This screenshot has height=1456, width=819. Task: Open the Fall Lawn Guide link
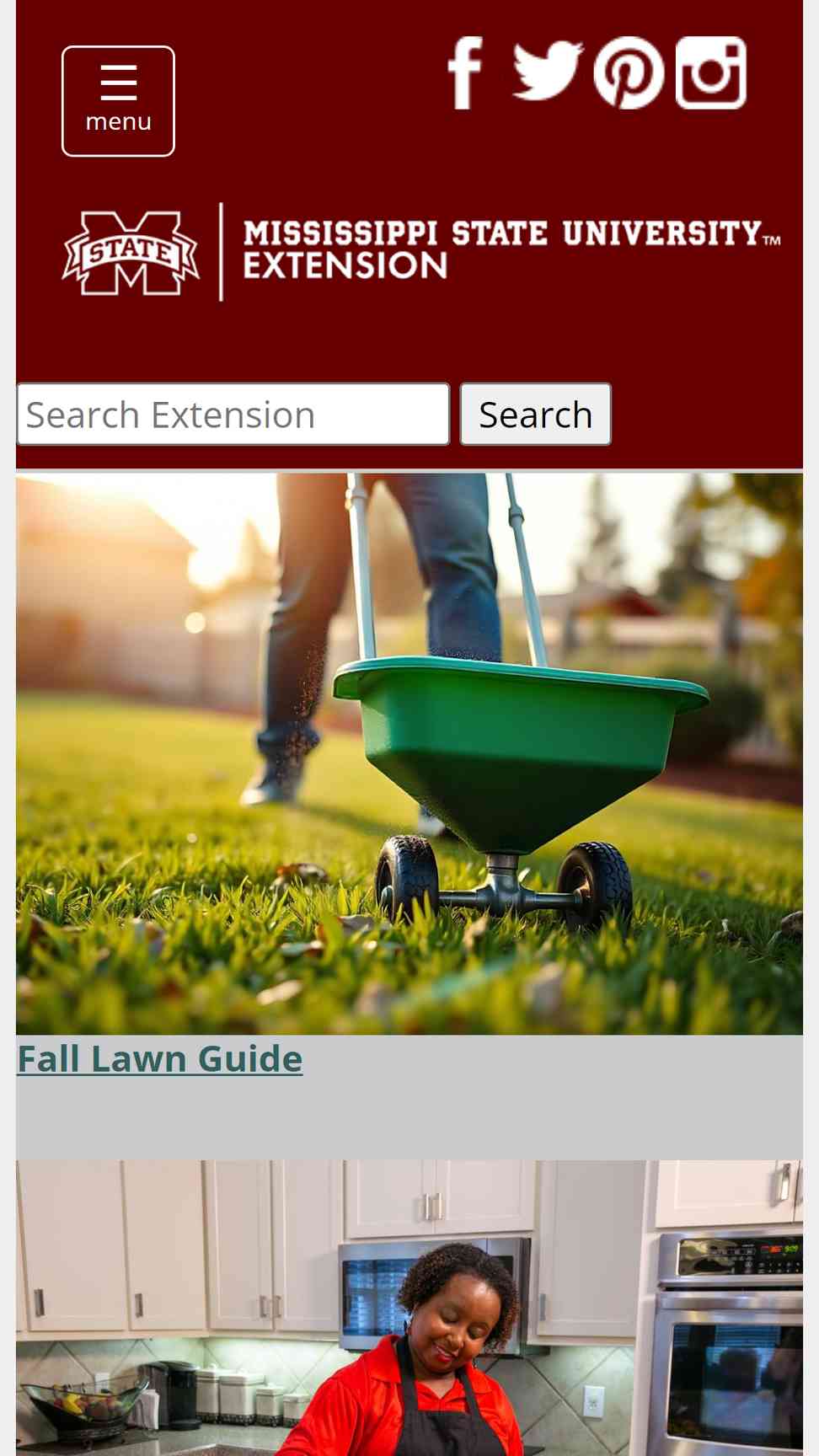click(160, 1058)
